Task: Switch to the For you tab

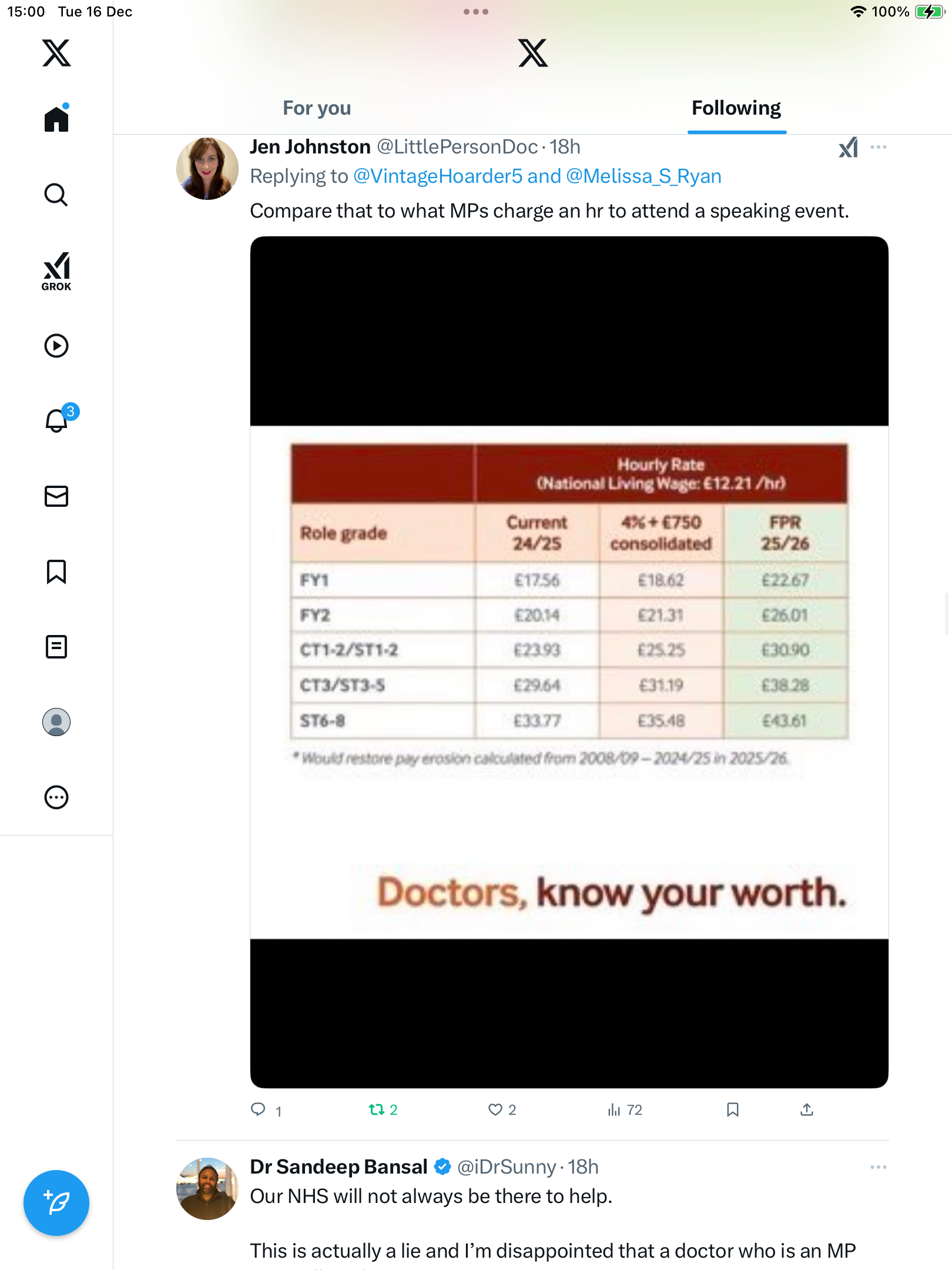Action: pyautogui.click(x=317, y=108)
